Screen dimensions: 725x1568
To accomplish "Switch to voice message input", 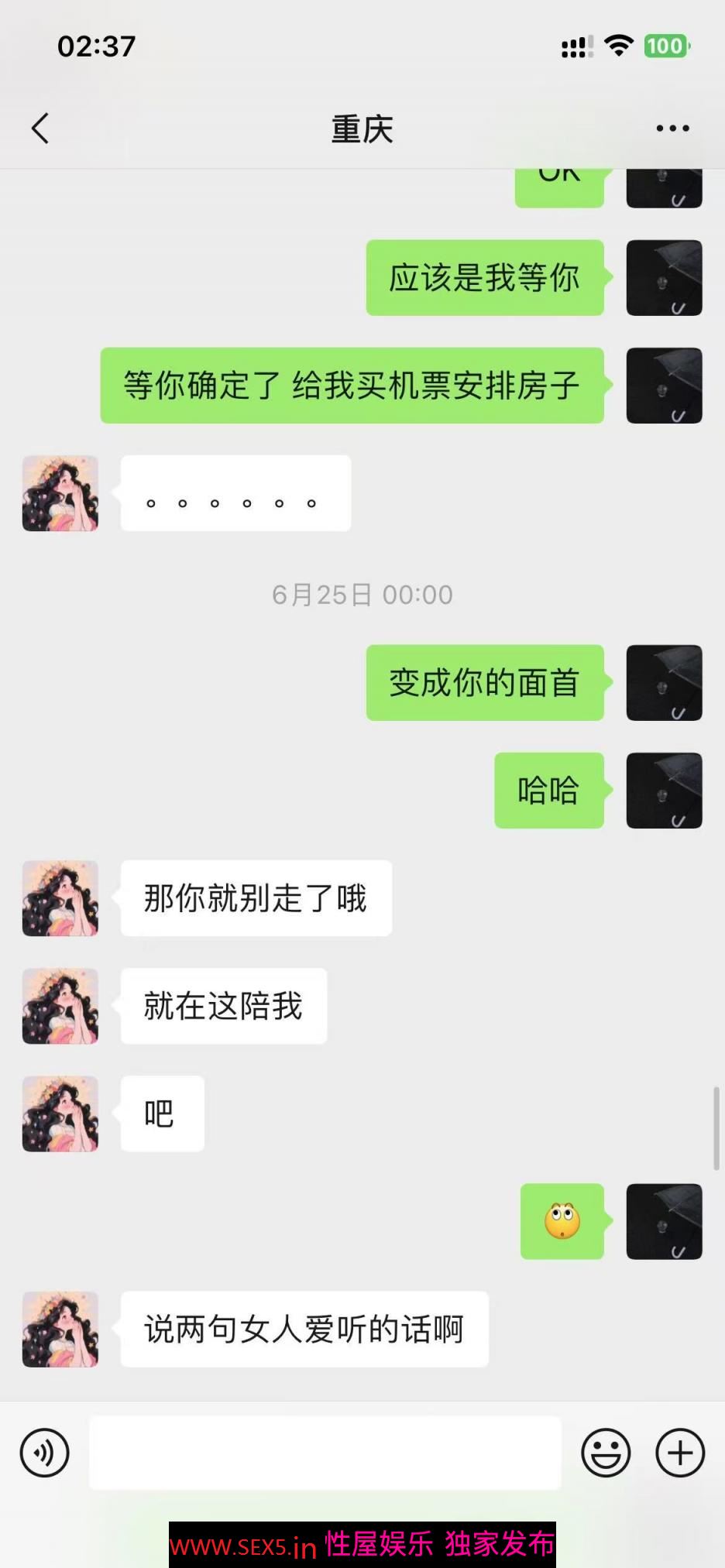I will pos(45,1453).
